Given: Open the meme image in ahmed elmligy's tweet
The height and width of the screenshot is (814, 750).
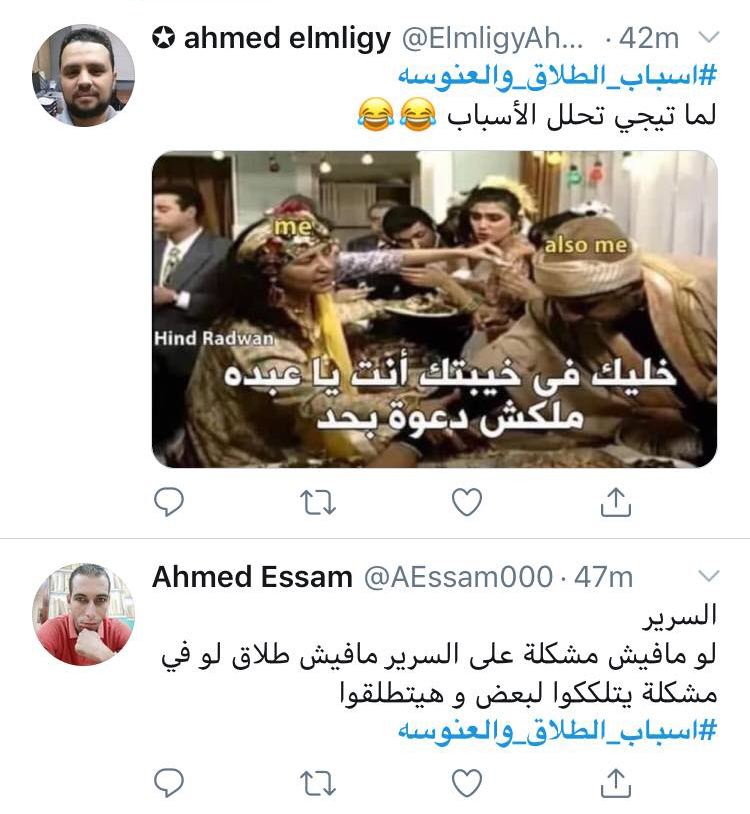Looking at the screenshot, I should pyautogui.click(x=434, y=309).
